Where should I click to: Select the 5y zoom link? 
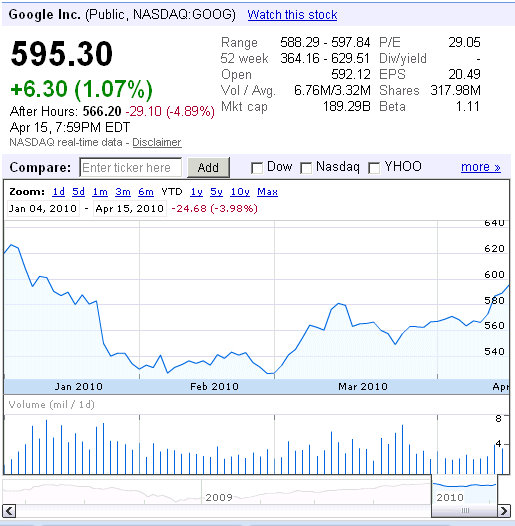[216, 192]
